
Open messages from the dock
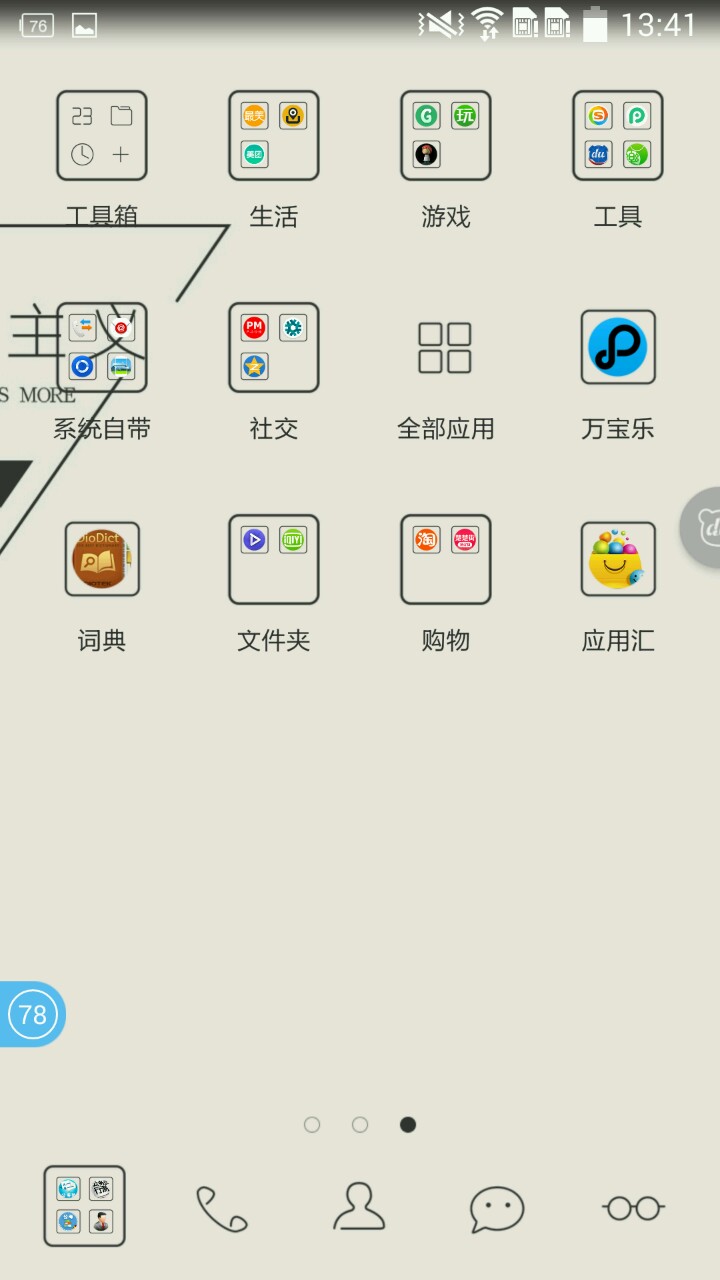coord(497,1208)
